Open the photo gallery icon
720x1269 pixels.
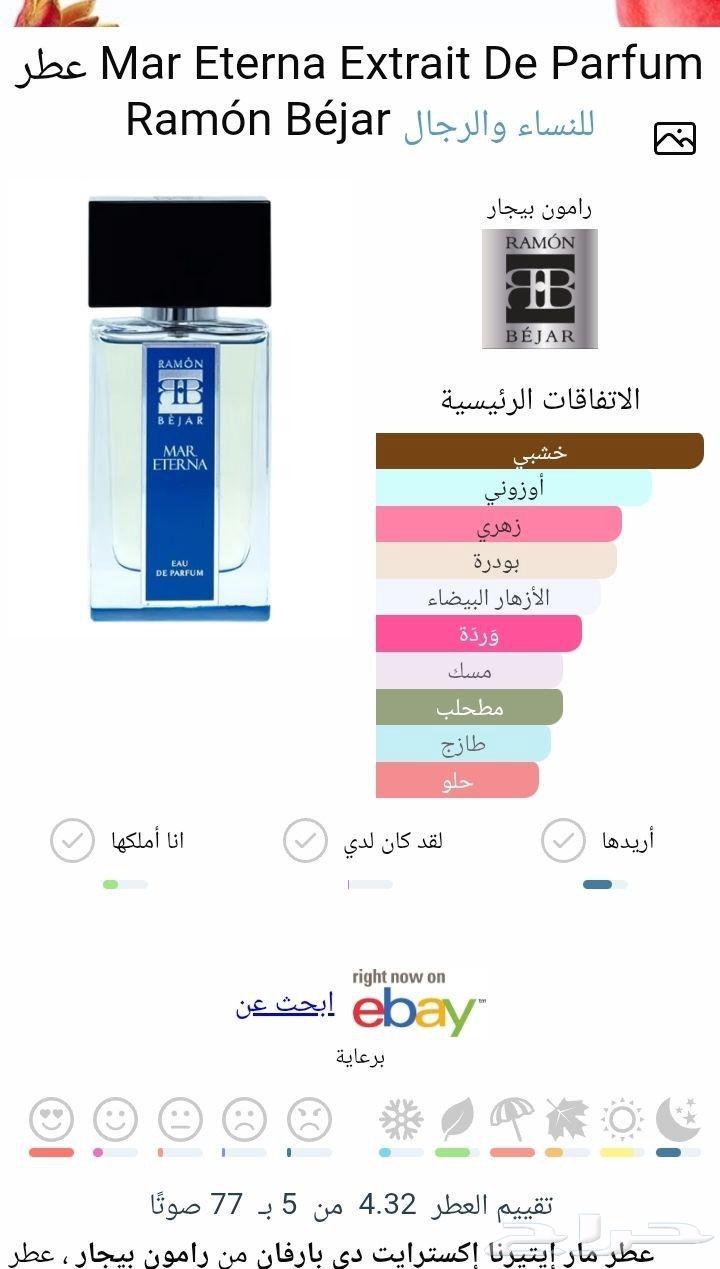[675, 138]
